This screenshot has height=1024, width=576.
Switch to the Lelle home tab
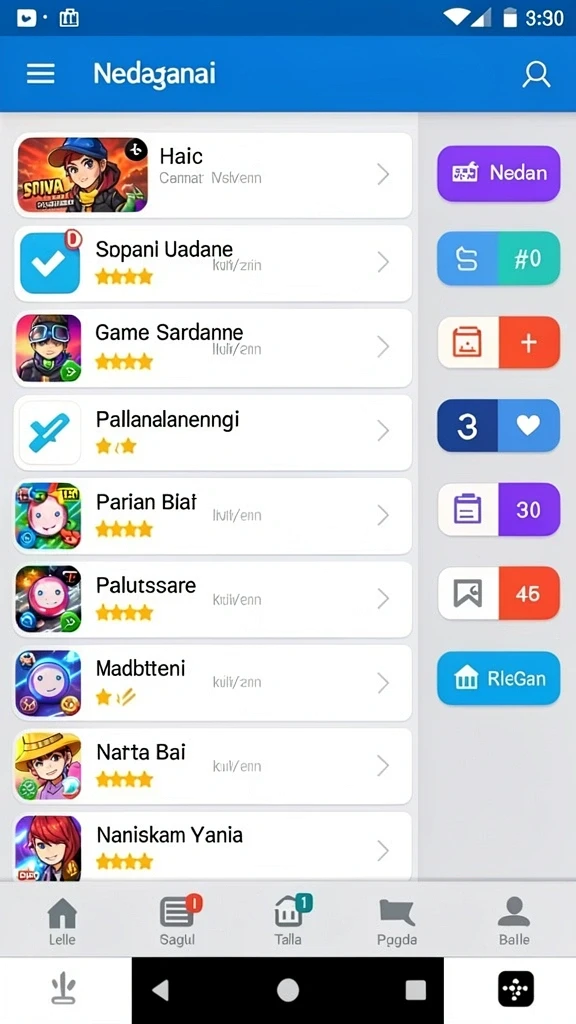[63, 921]
